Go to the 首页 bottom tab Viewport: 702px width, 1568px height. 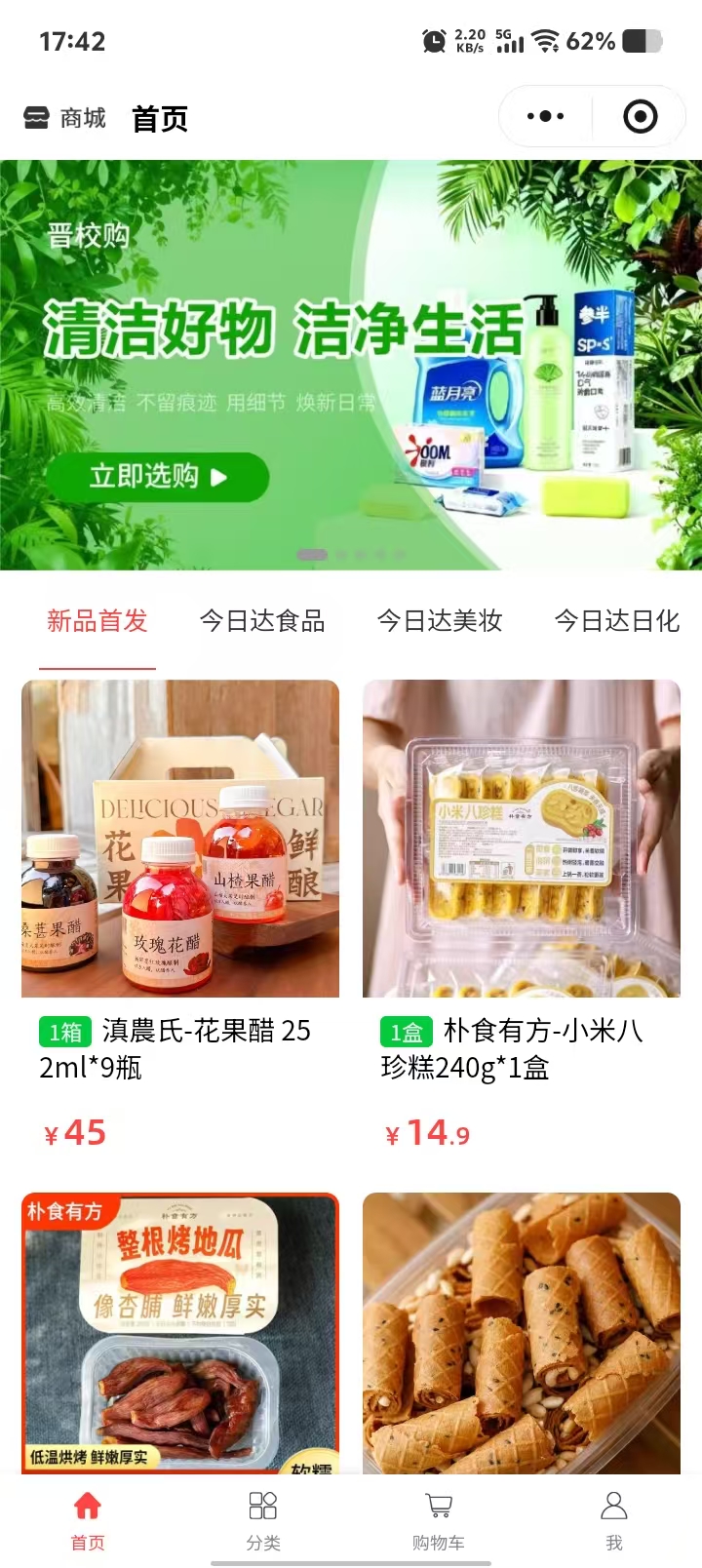pos(88,1519)
